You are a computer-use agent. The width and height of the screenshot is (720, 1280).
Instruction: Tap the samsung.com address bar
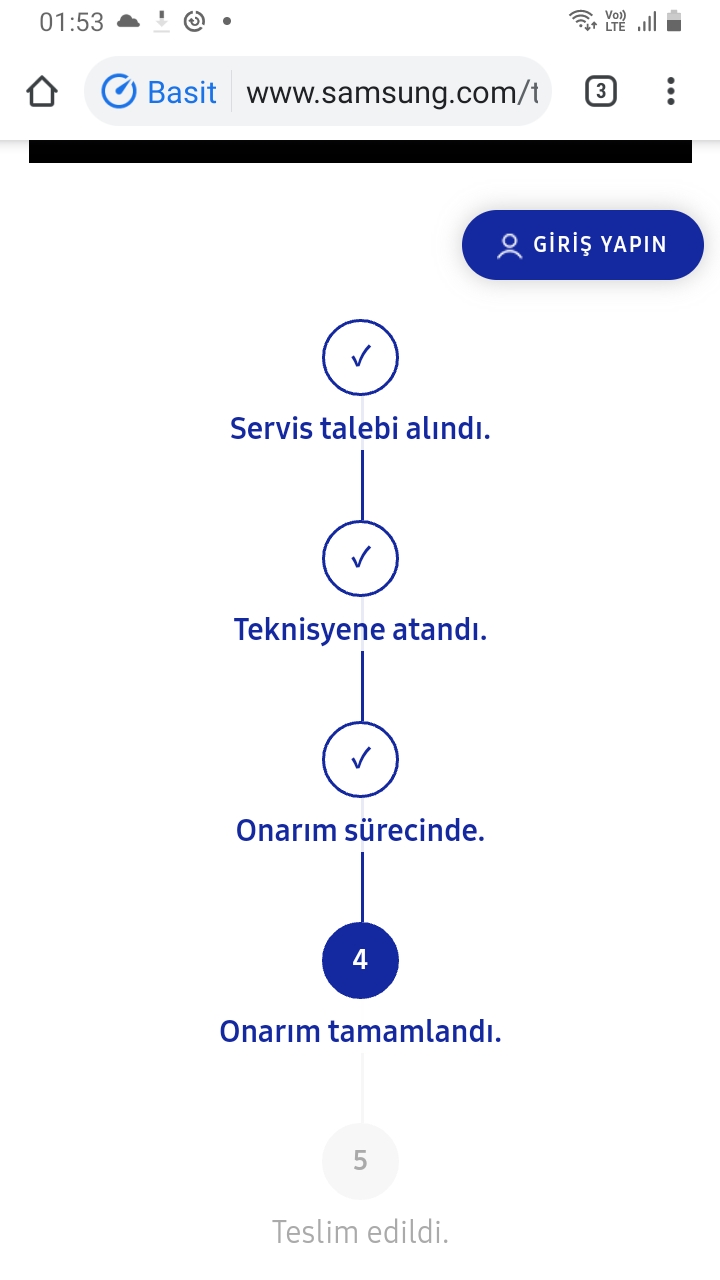pos(390,92)
